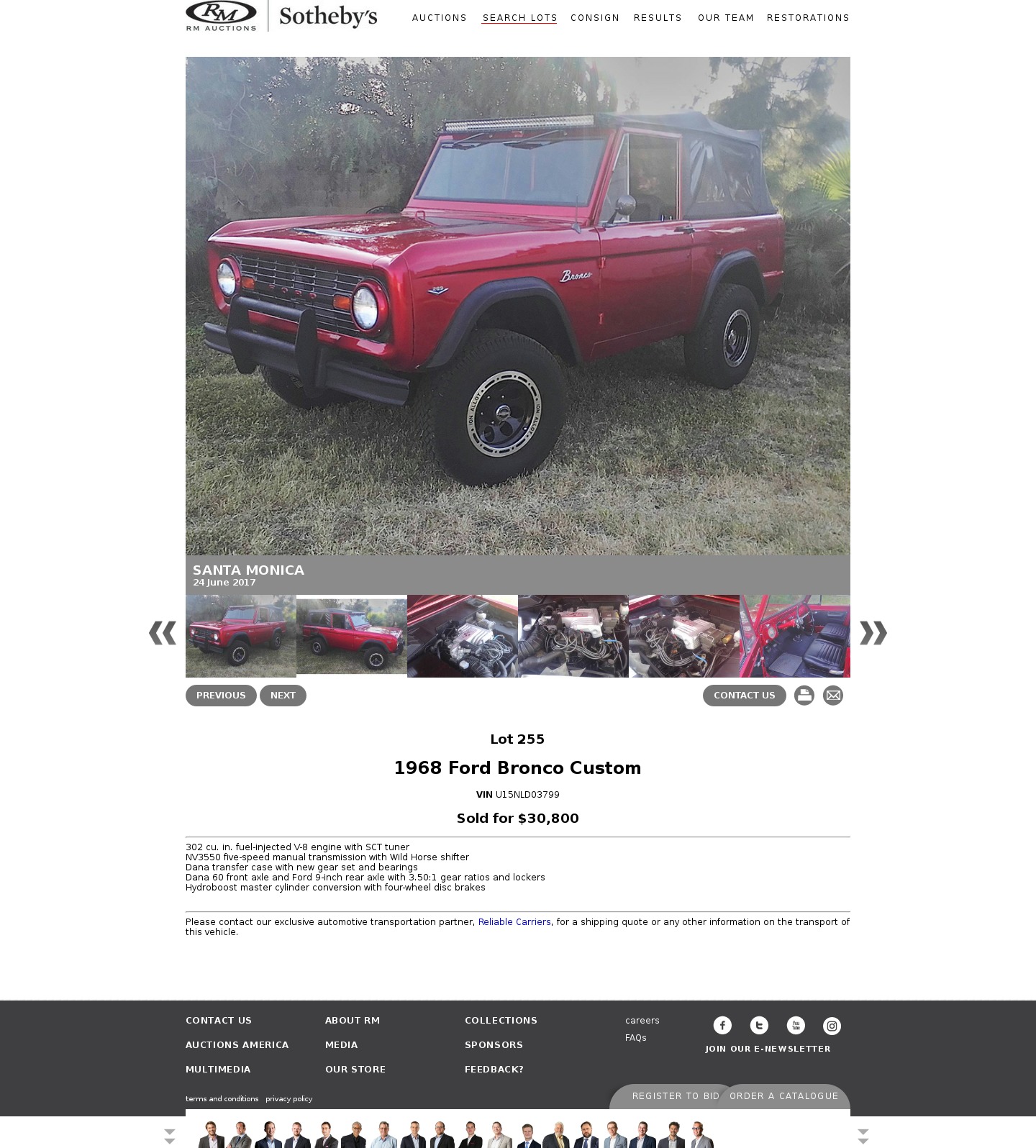Open the Instagram icon in footer
This screenshot has height=1148, width=1036.
point(832,1026)
